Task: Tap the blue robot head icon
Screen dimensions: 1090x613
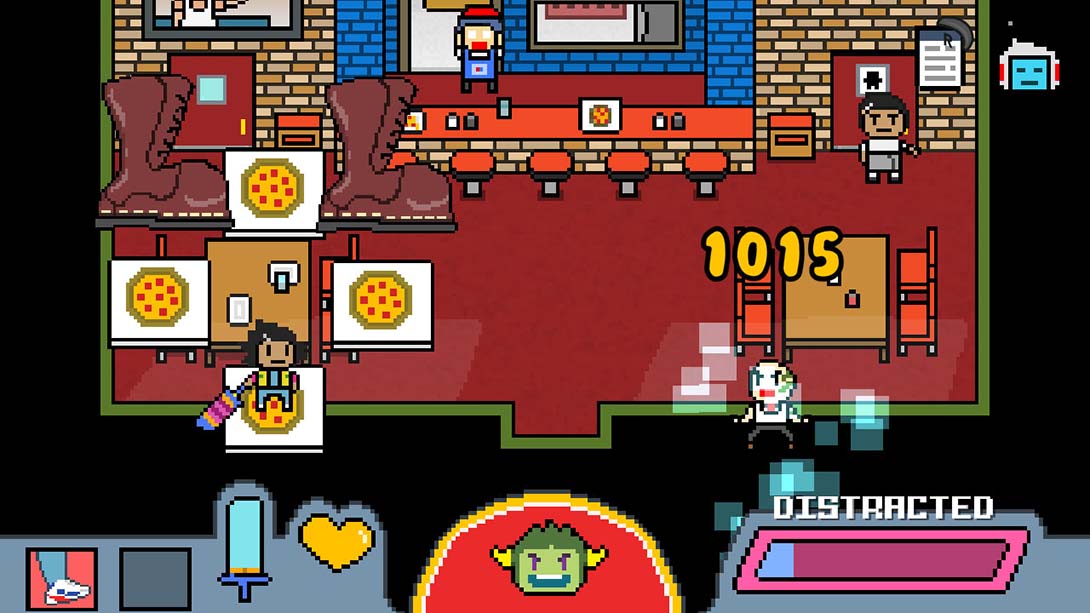Action: 1029,68
